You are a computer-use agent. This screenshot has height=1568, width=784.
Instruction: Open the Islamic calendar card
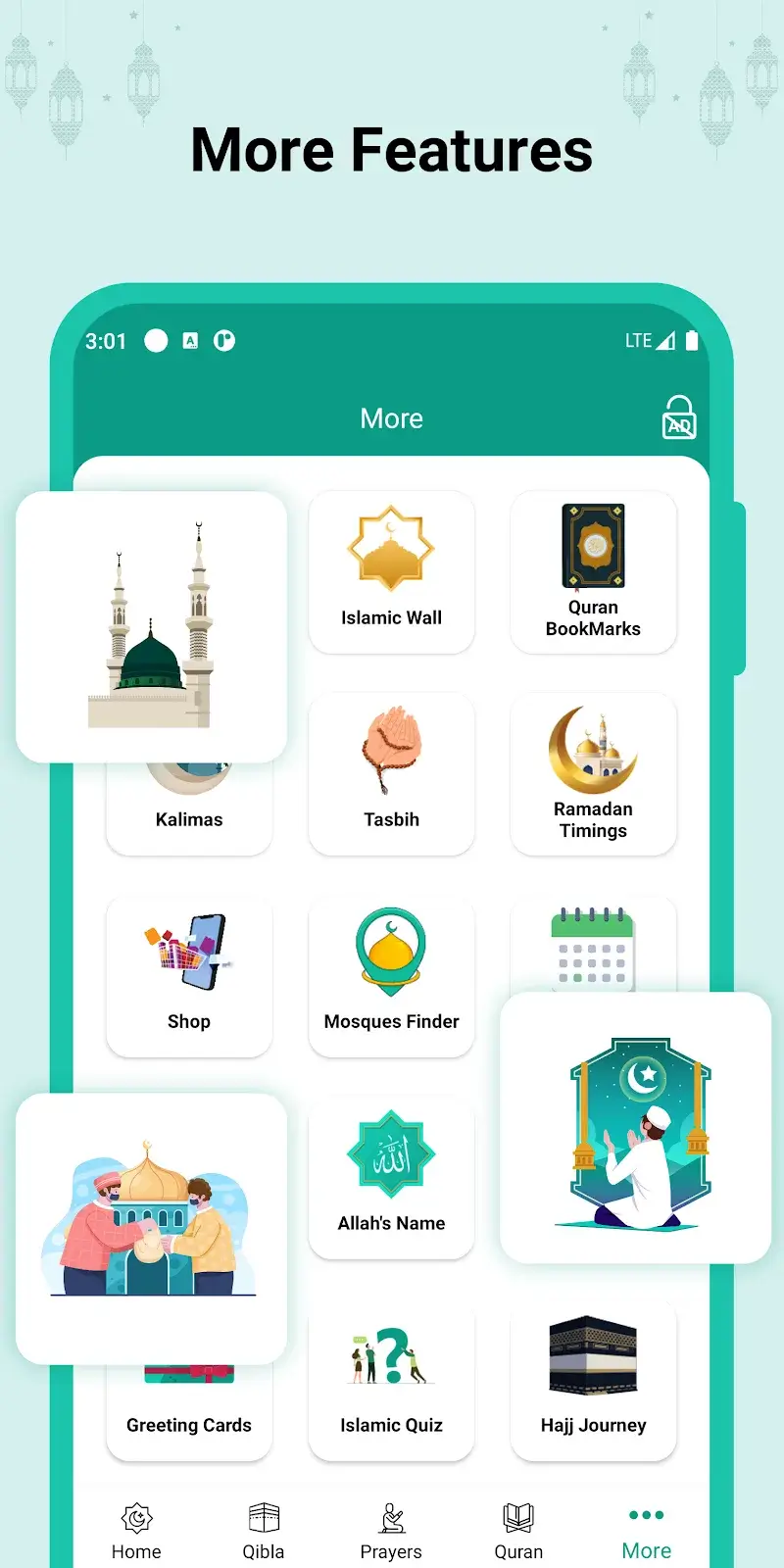pyautogui.click(x=593, y=941)
